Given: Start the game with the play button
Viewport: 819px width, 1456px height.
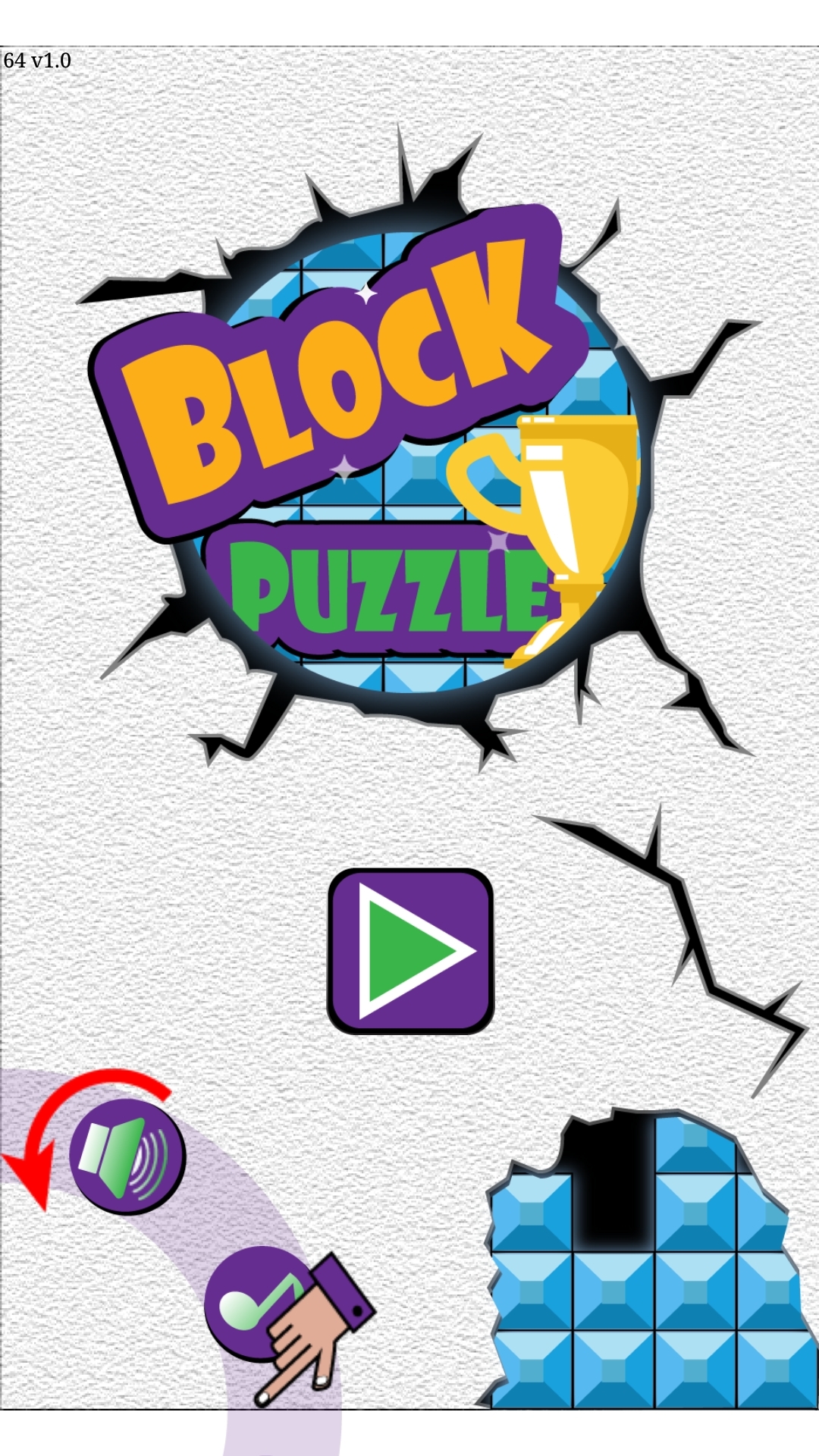Looking at the screenshot, I should tap(410, 952).
